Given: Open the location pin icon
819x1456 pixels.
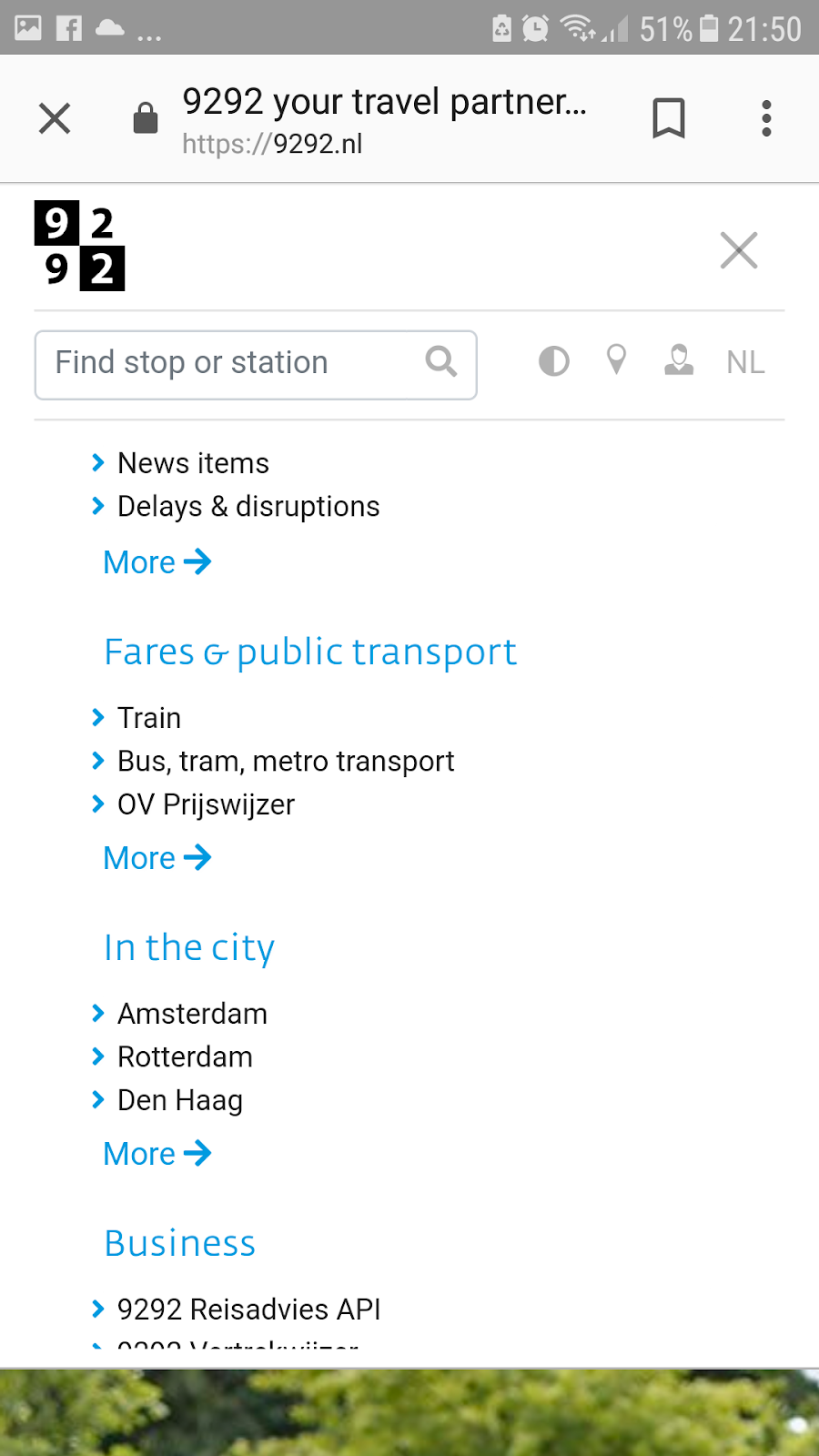Looking at the screenshot, I should pos(616,361).
